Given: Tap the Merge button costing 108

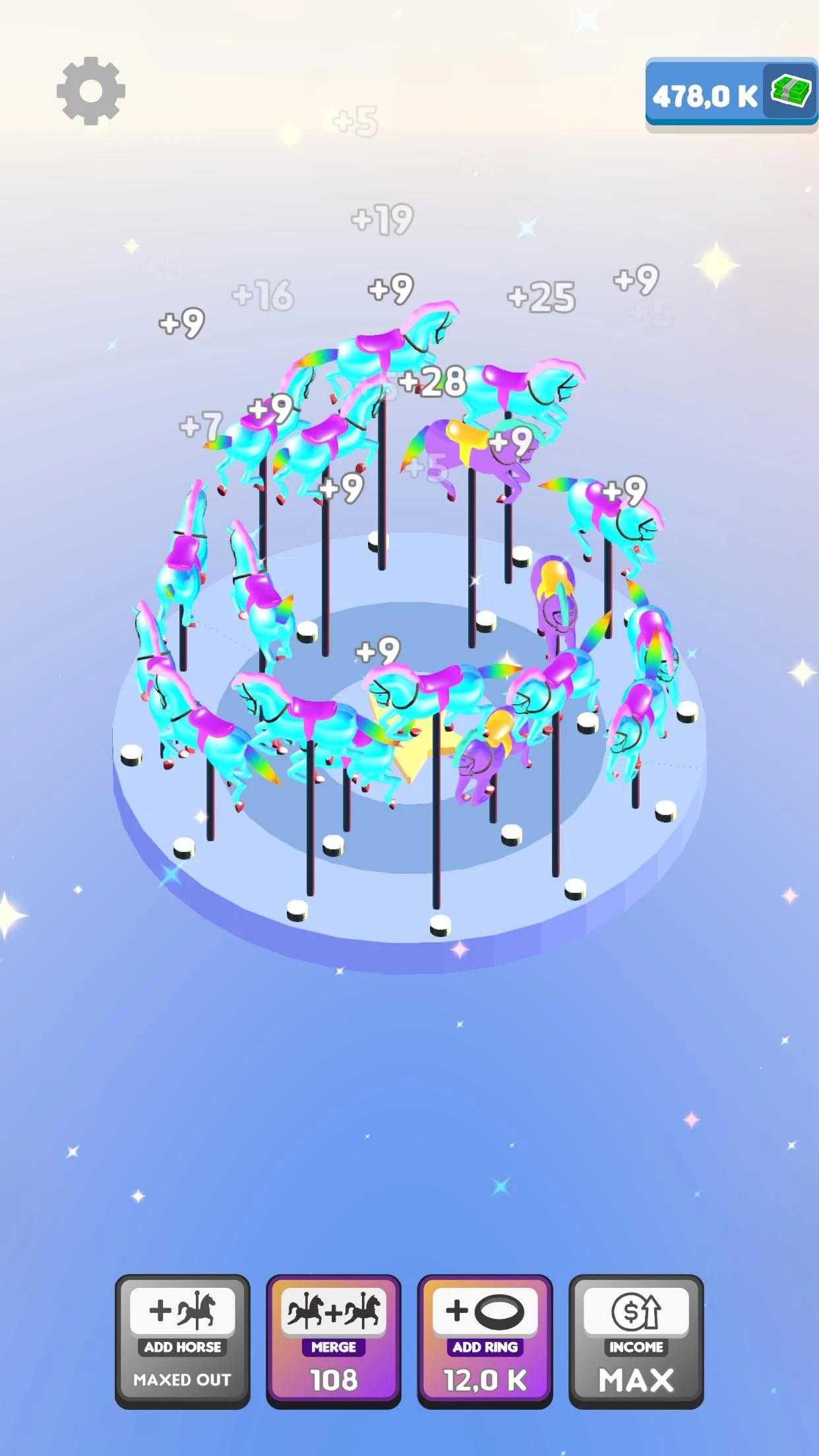Looking at the screenshot, I should point(334,1341).
